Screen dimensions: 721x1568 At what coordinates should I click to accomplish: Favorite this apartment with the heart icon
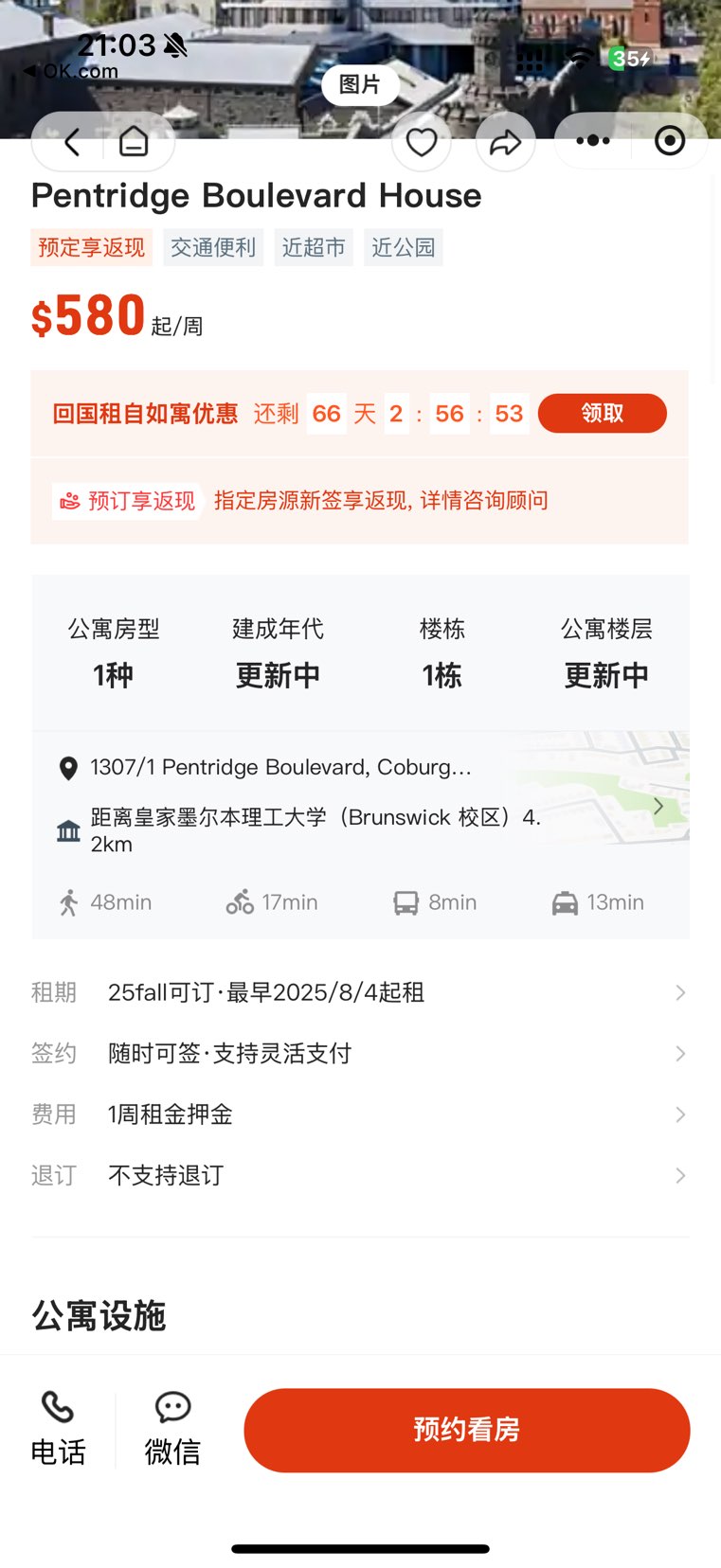click(422, 143)
